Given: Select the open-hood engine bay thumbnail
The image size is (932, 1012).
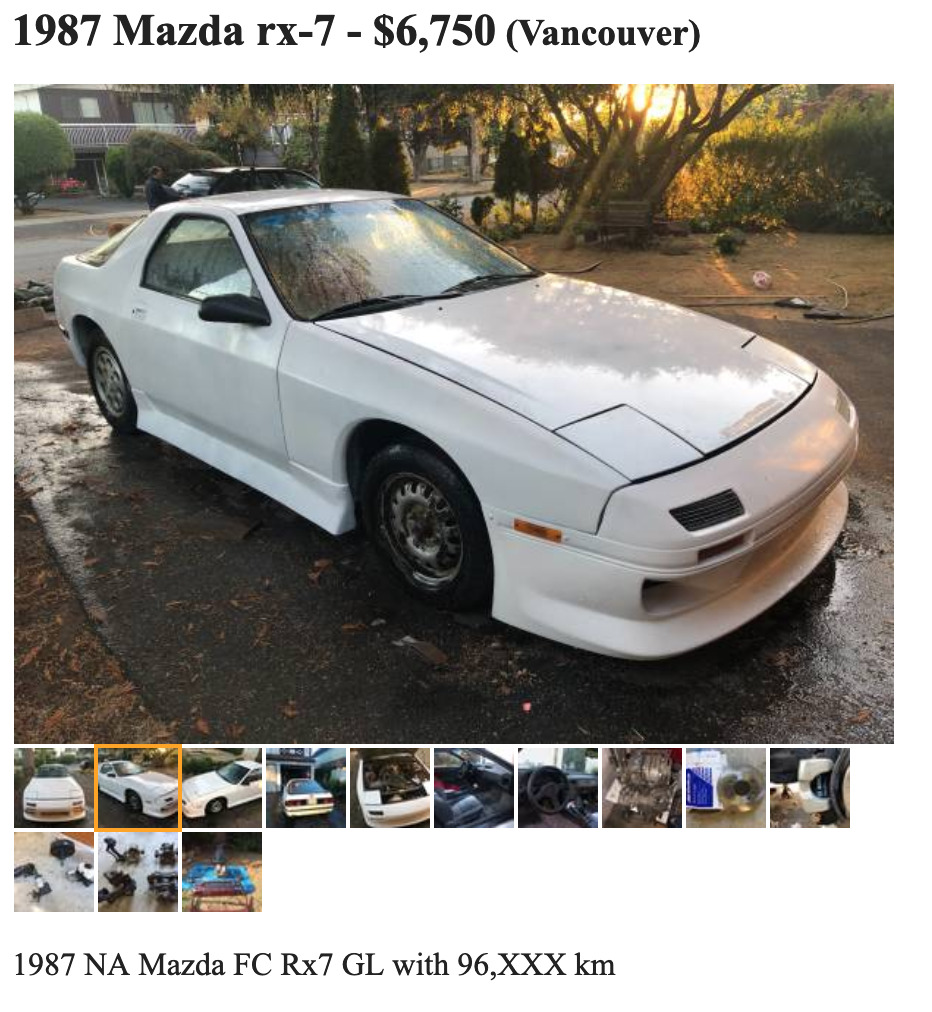Looking at the screenshot, I should [x=390, y=787].
